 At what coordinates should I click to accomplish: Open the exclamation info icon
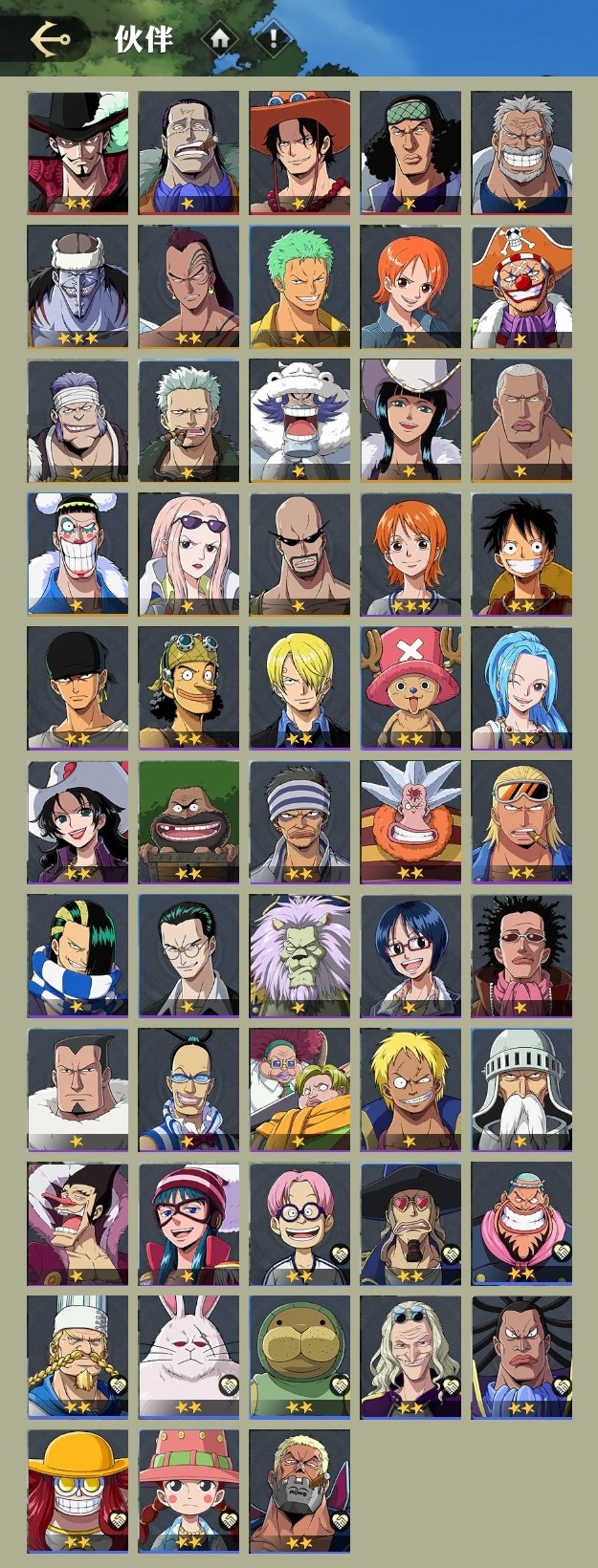click(x=274, y=39)
